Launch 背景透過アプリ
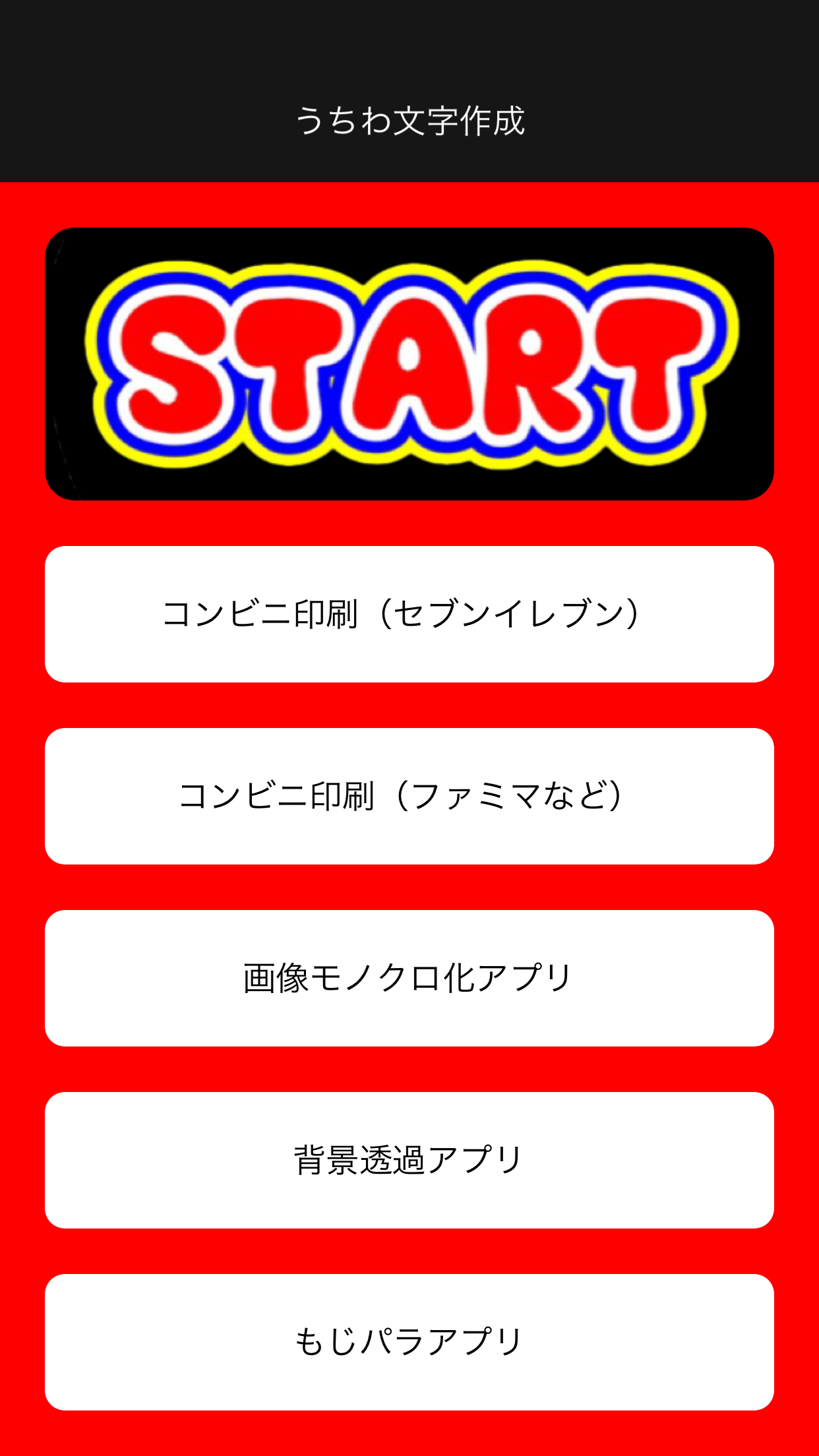This screenshot has height=1456, width=819. tap(409, 1160)
